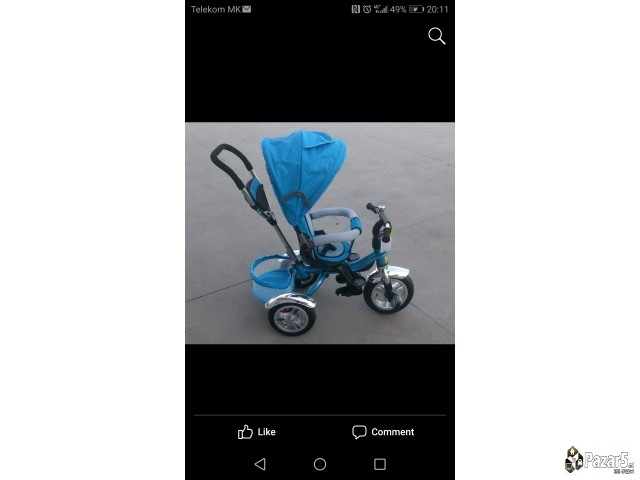Open the Comment section for this photo
The width and height of the screenshot is (640, 480).
click(x=382, y=432)
